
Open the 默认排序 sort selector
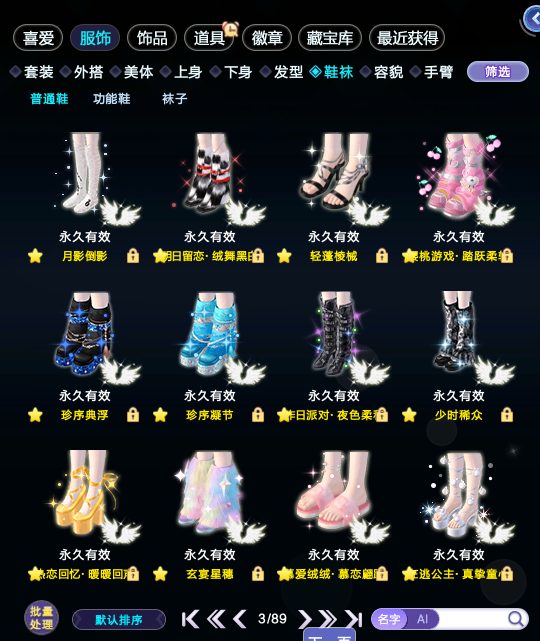point(119,620)
